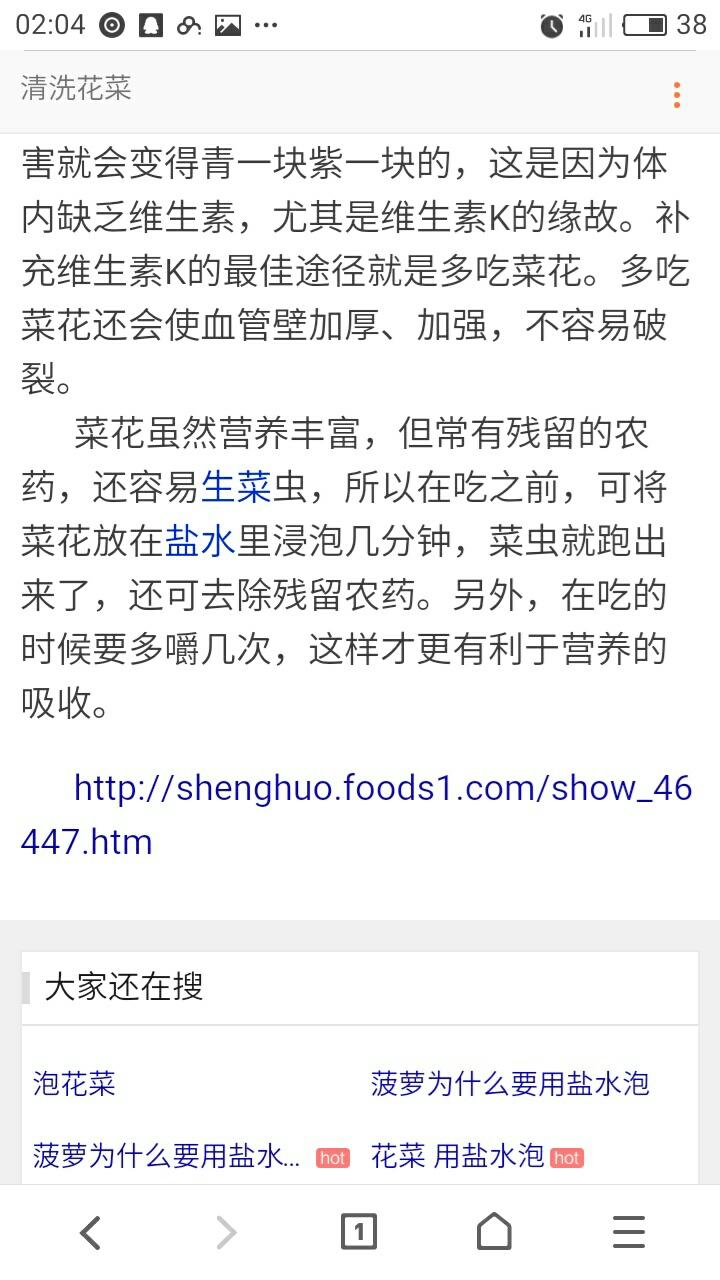
Task: Follow the 盐水 hyperlink
Action: [x=200, y=541]
